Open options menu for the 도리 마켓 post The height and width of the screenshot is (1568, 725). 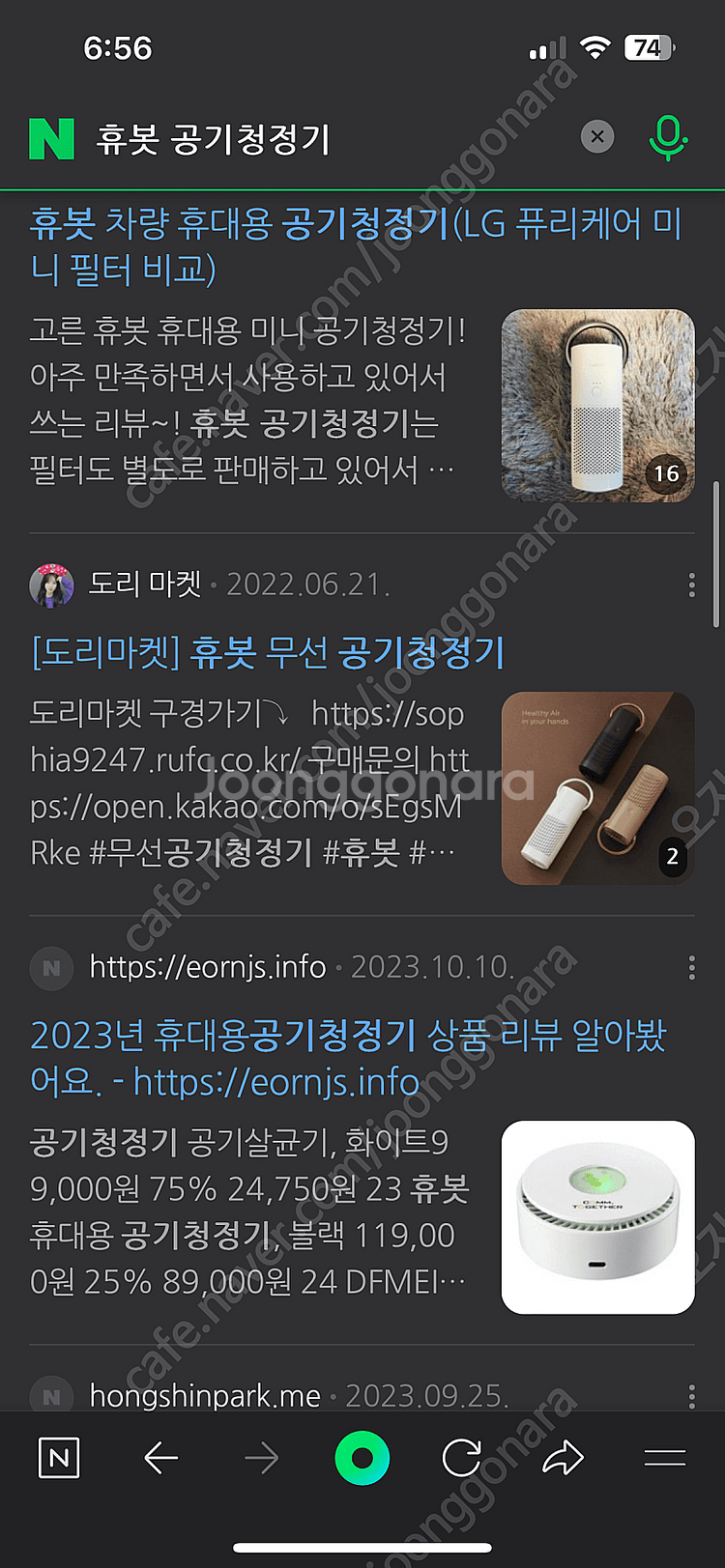pos(690,584)
